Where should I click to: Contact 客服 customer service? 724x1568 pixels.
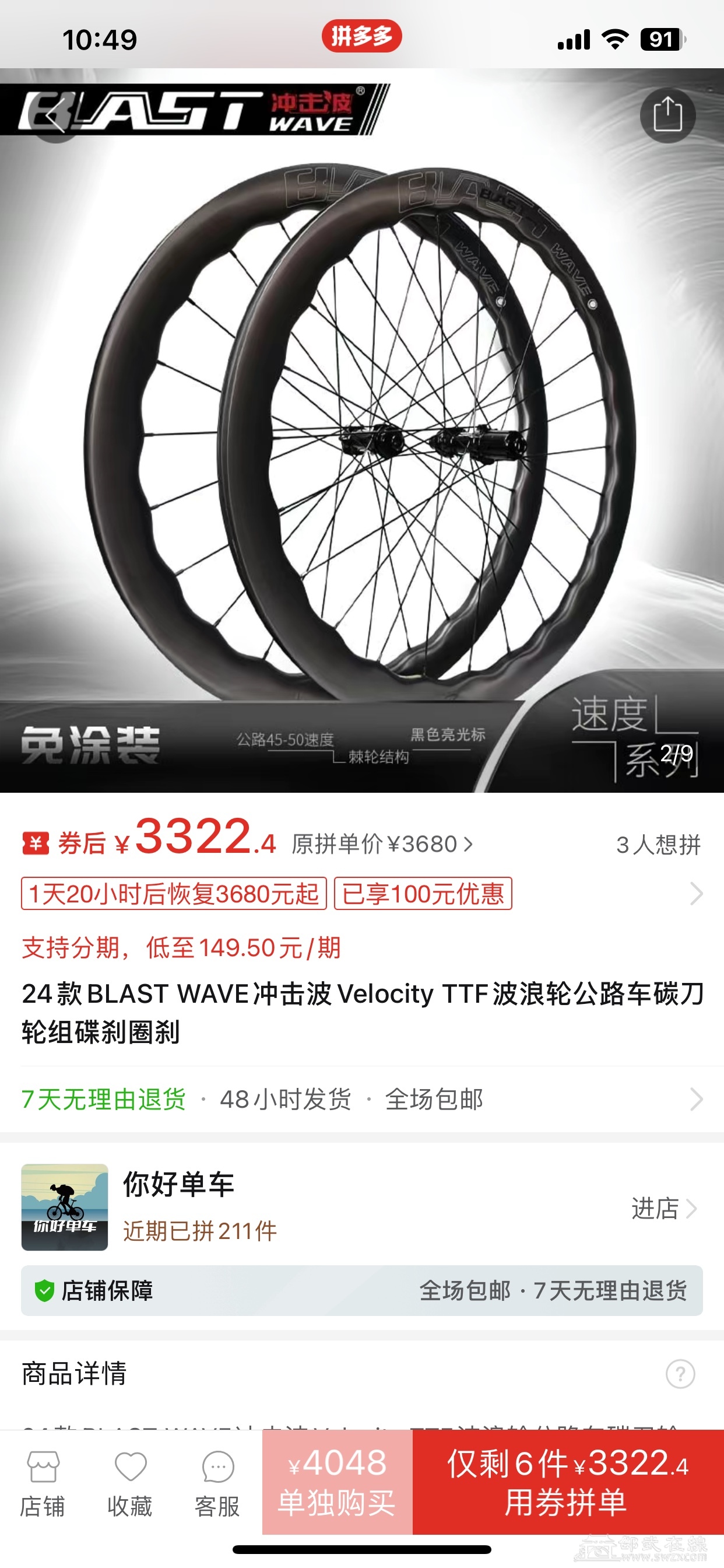pos(217,1483)
